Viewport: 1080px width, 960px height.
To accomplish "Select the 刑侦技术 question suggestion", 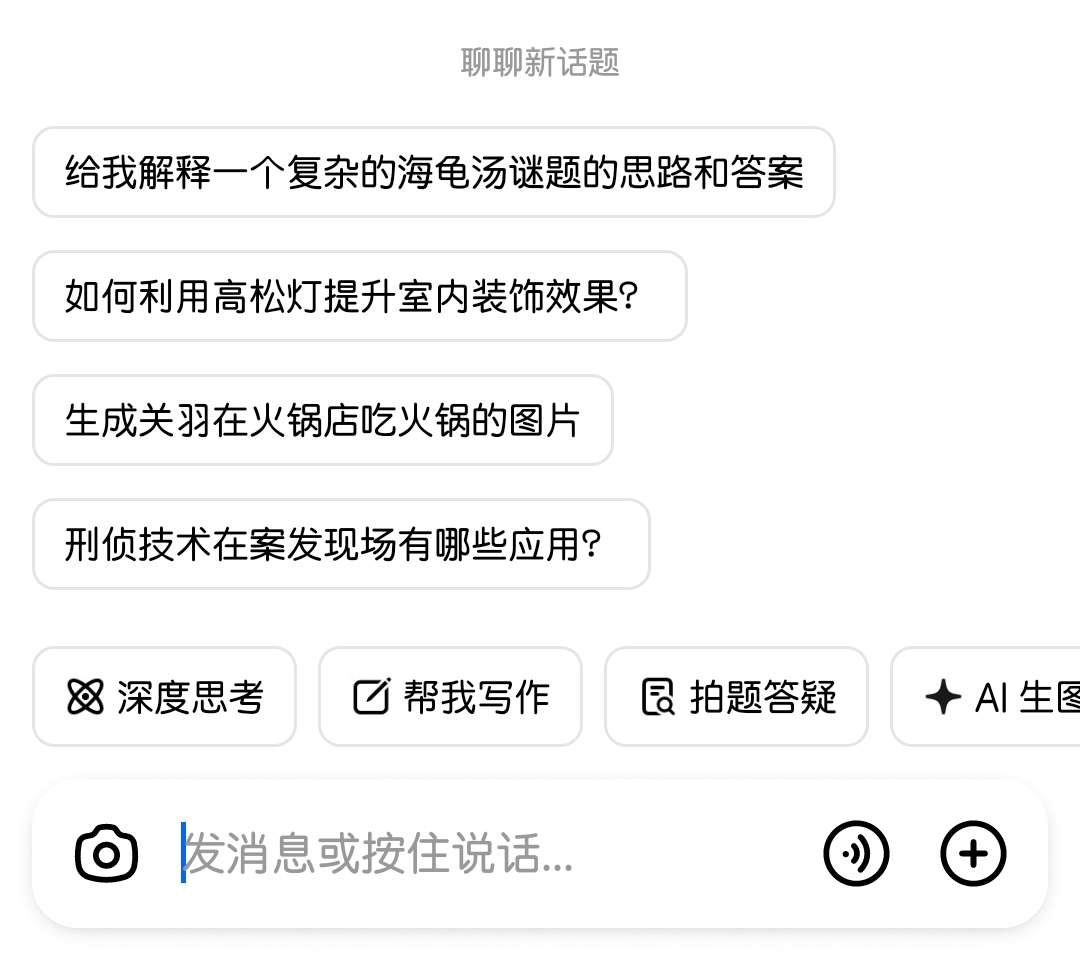I will click(x=341, y=544).
